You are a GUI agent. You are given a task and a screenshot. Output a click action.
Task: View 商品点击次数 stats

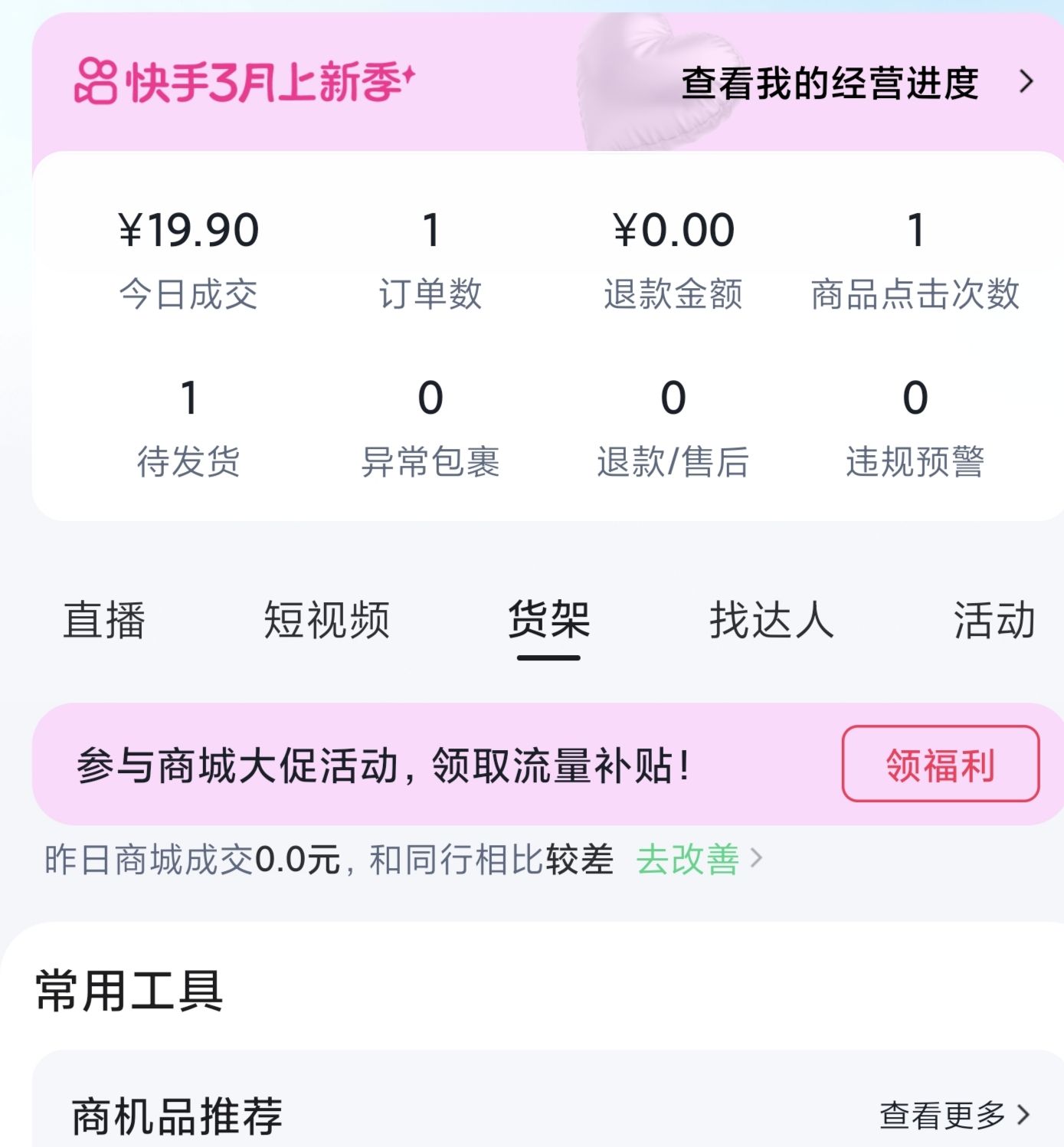[x=915, y=261]
